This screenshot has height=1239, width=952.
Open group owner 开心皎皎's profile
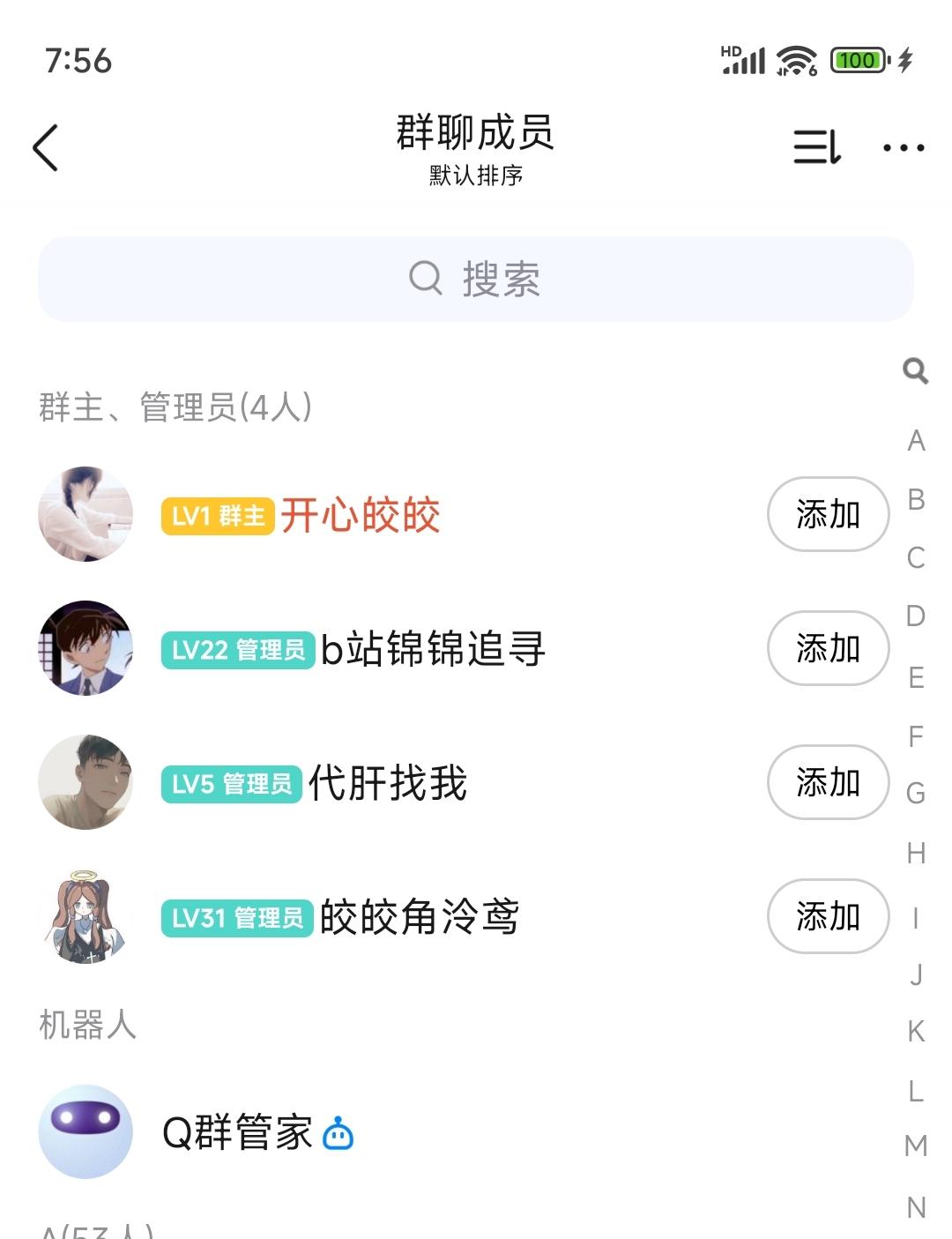[x=360, y=515]
